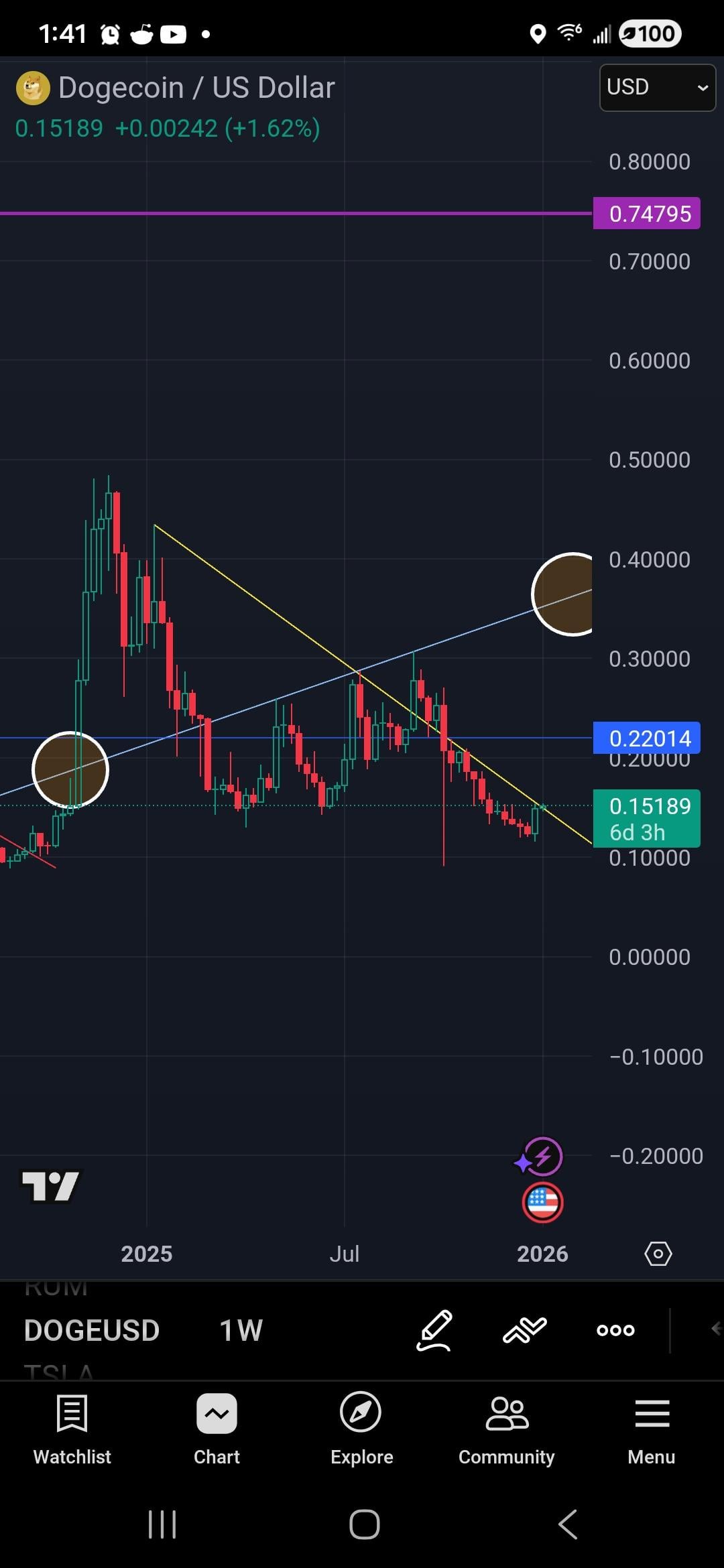The width and height of the screenshot is (724, 1568).
Task: Open chart scale settings hexagon icon
Action: [x=658, y=1254]
